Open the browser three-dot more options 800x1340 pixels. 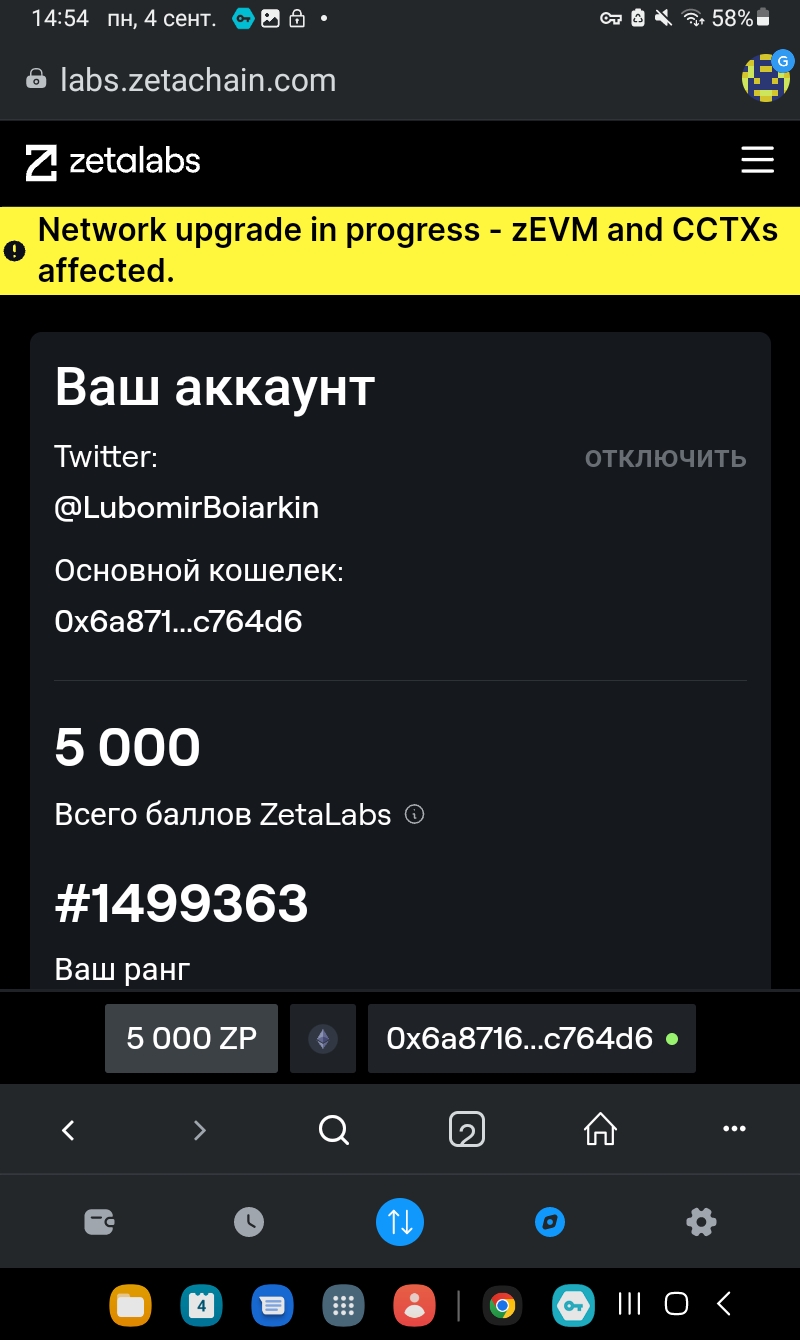click(734, 1130)
